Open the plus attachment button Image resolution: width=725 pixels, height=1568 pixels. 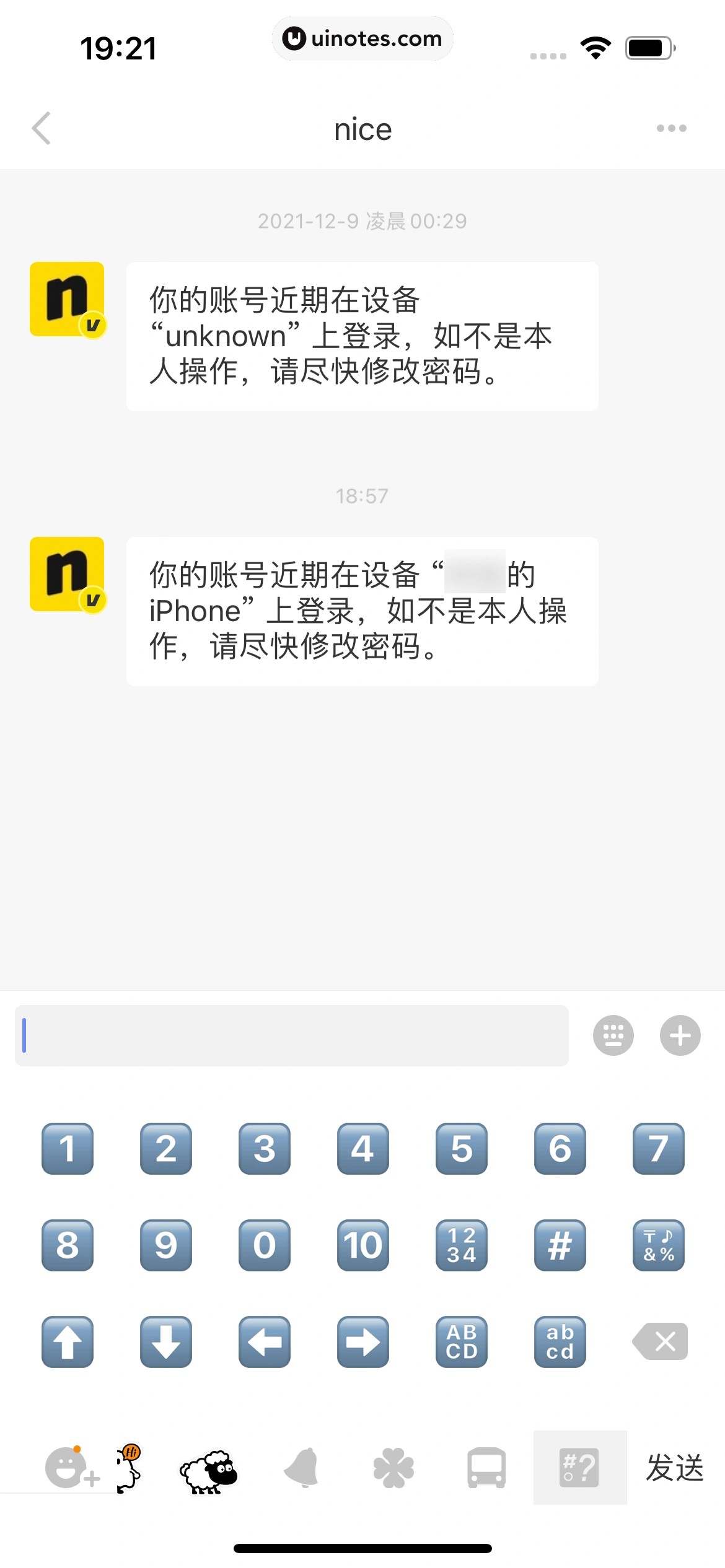[680, 1035]
